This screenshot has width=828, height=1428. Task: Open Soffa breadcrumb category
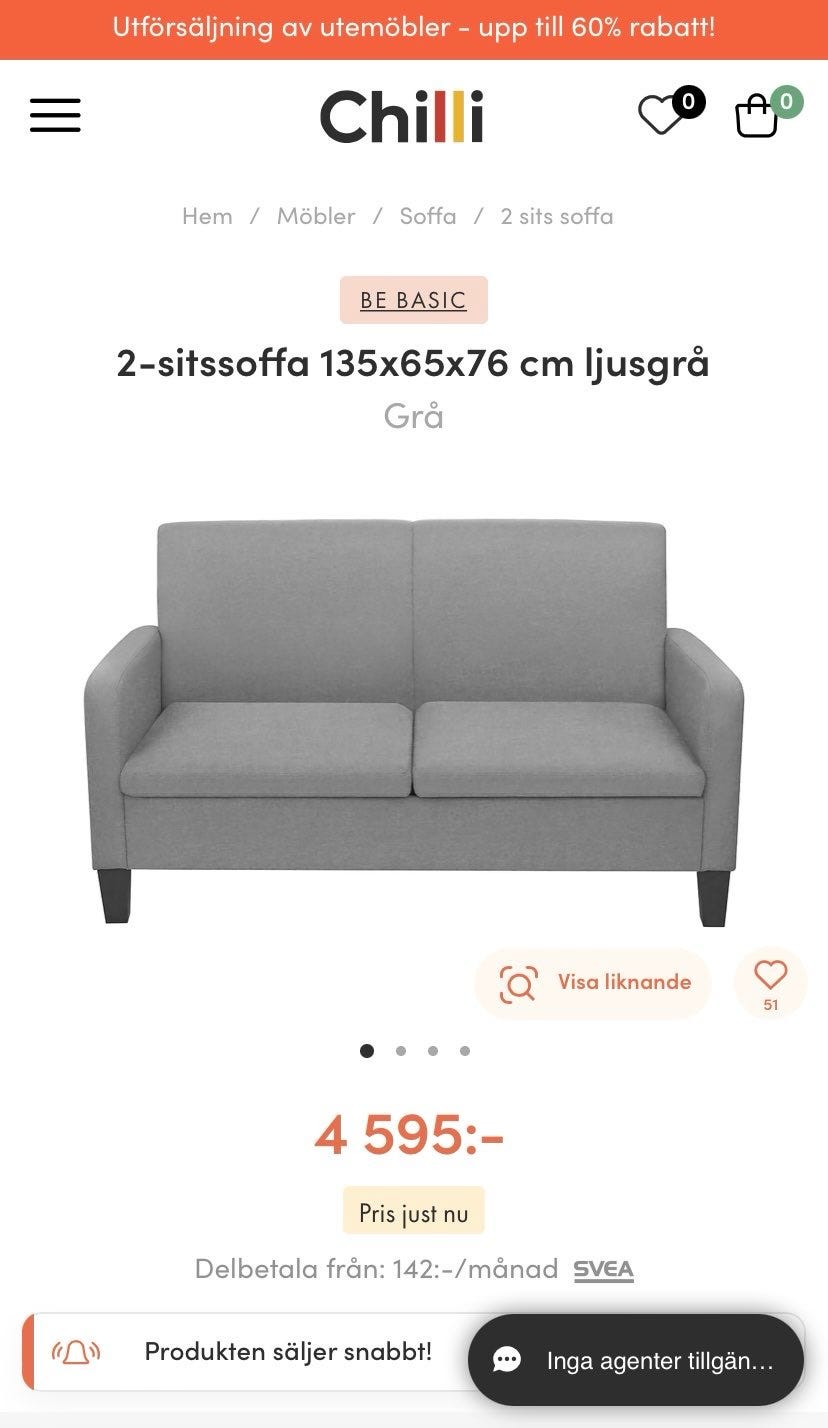[428, 216]
